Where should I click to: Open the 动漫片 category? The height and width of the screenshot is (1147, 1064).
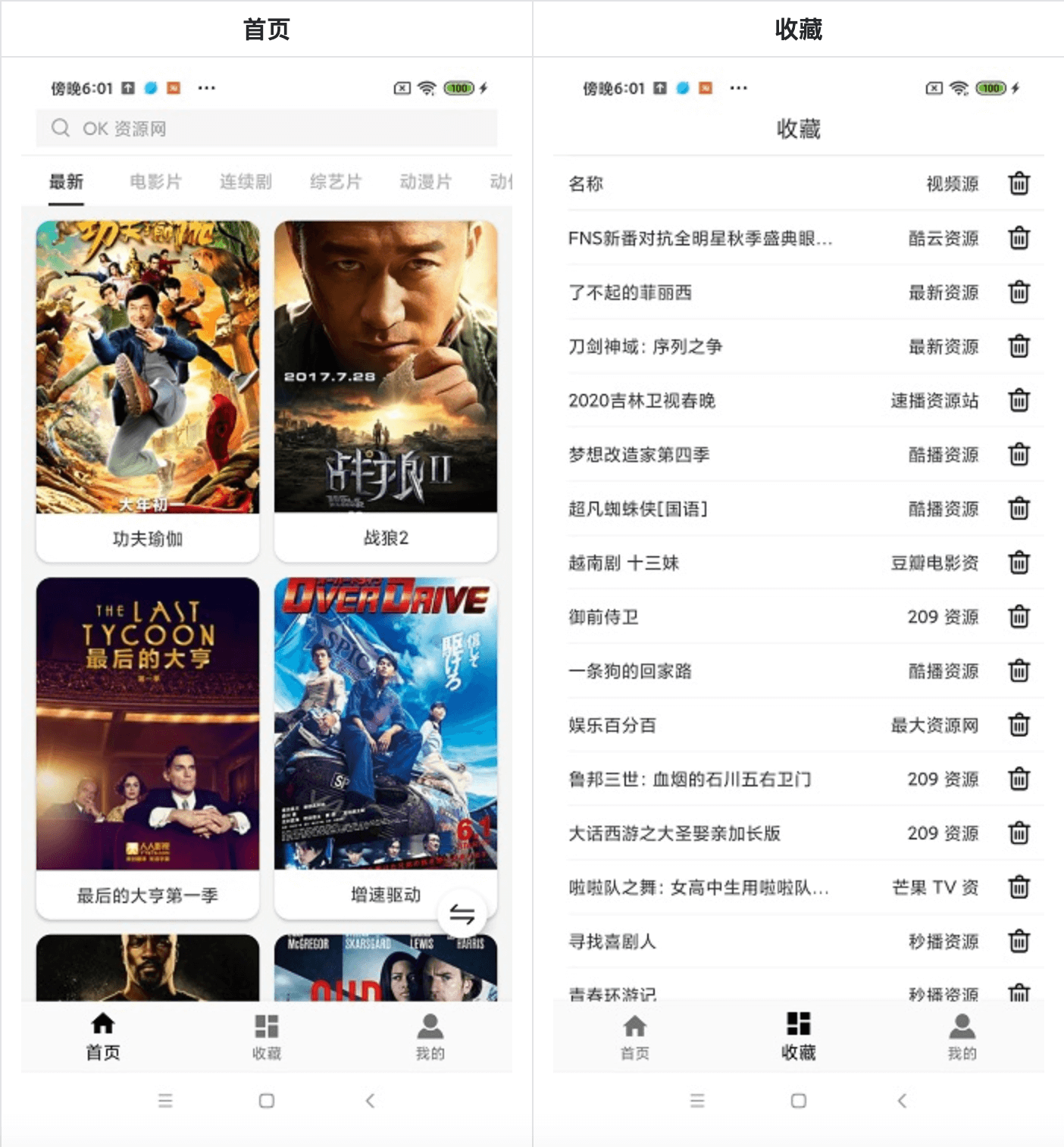425,181
